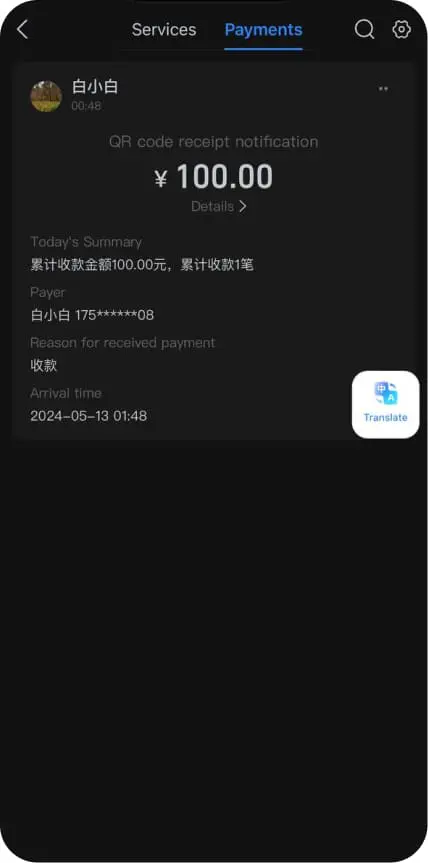Go back using the top-left arrow
428x863 pixels.
pos(23,30)
